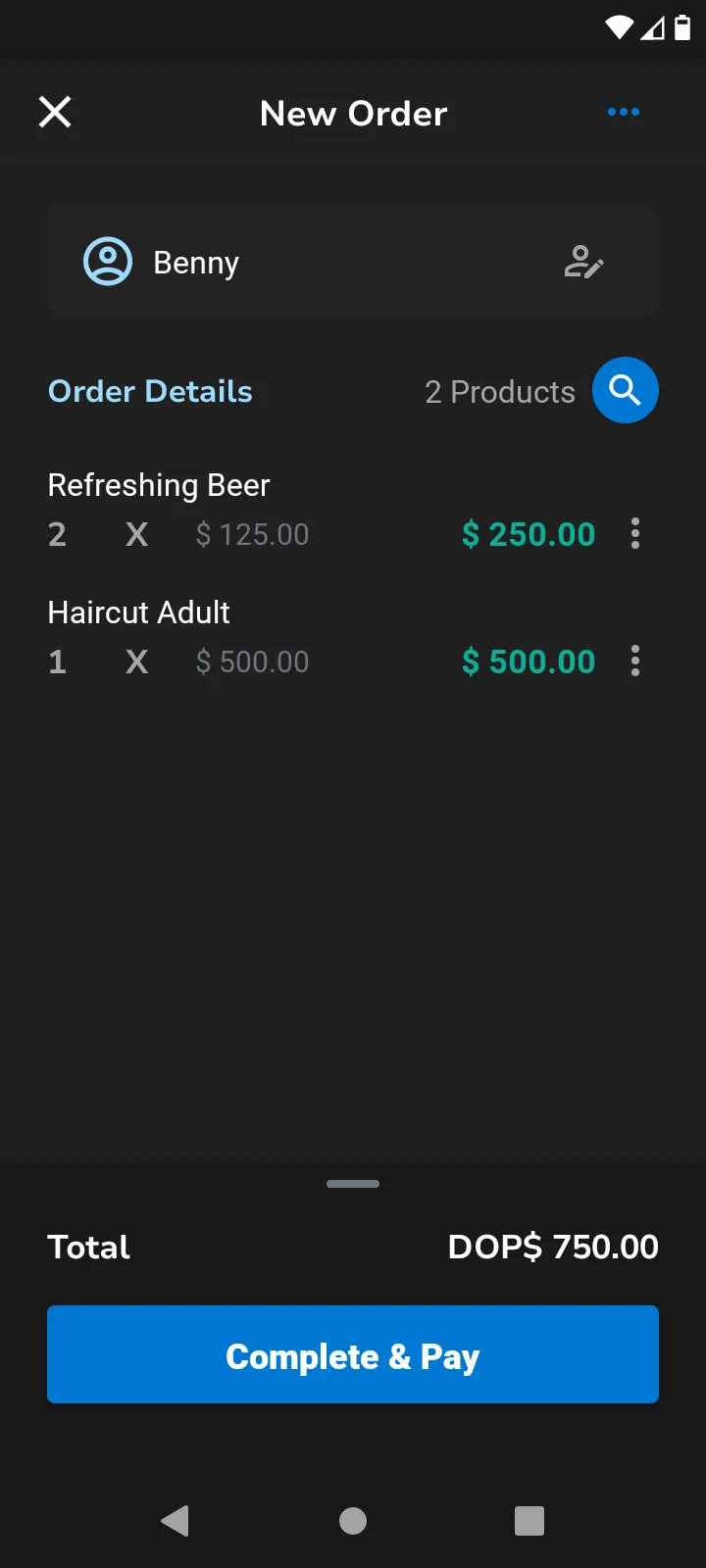Viewport: 706px width, 1568px height.
Task: Edit the customer Benny
Action: tap(583, 263)
